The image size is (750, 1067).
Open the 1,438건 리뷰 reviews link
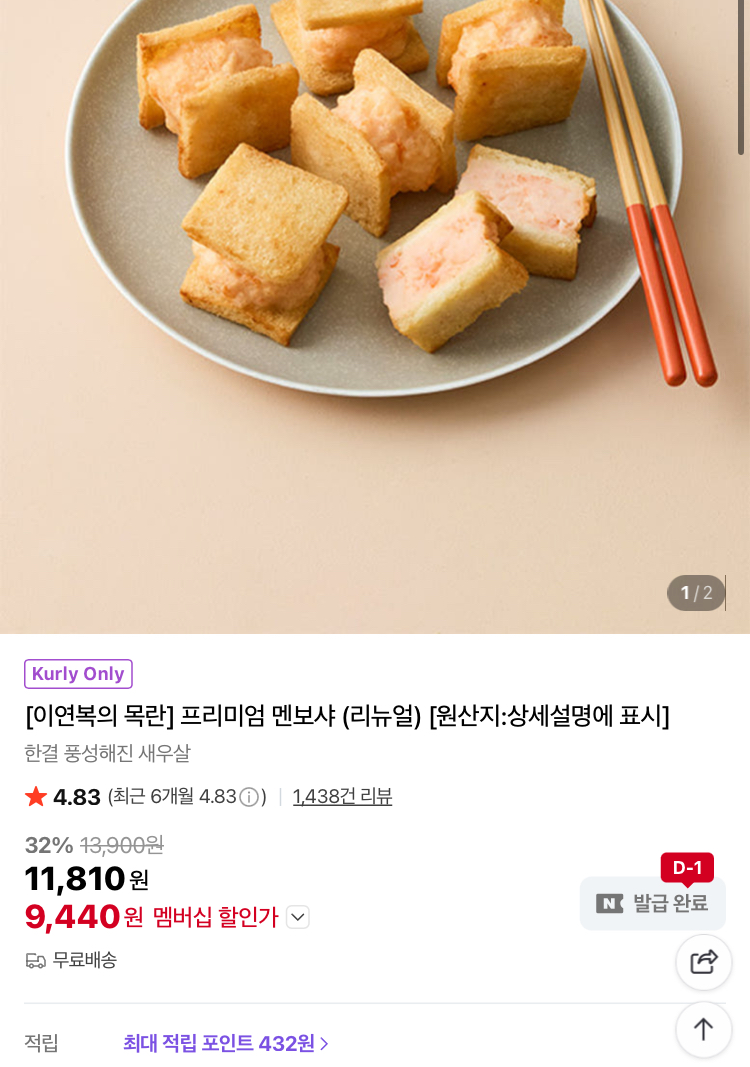[342, 797]
